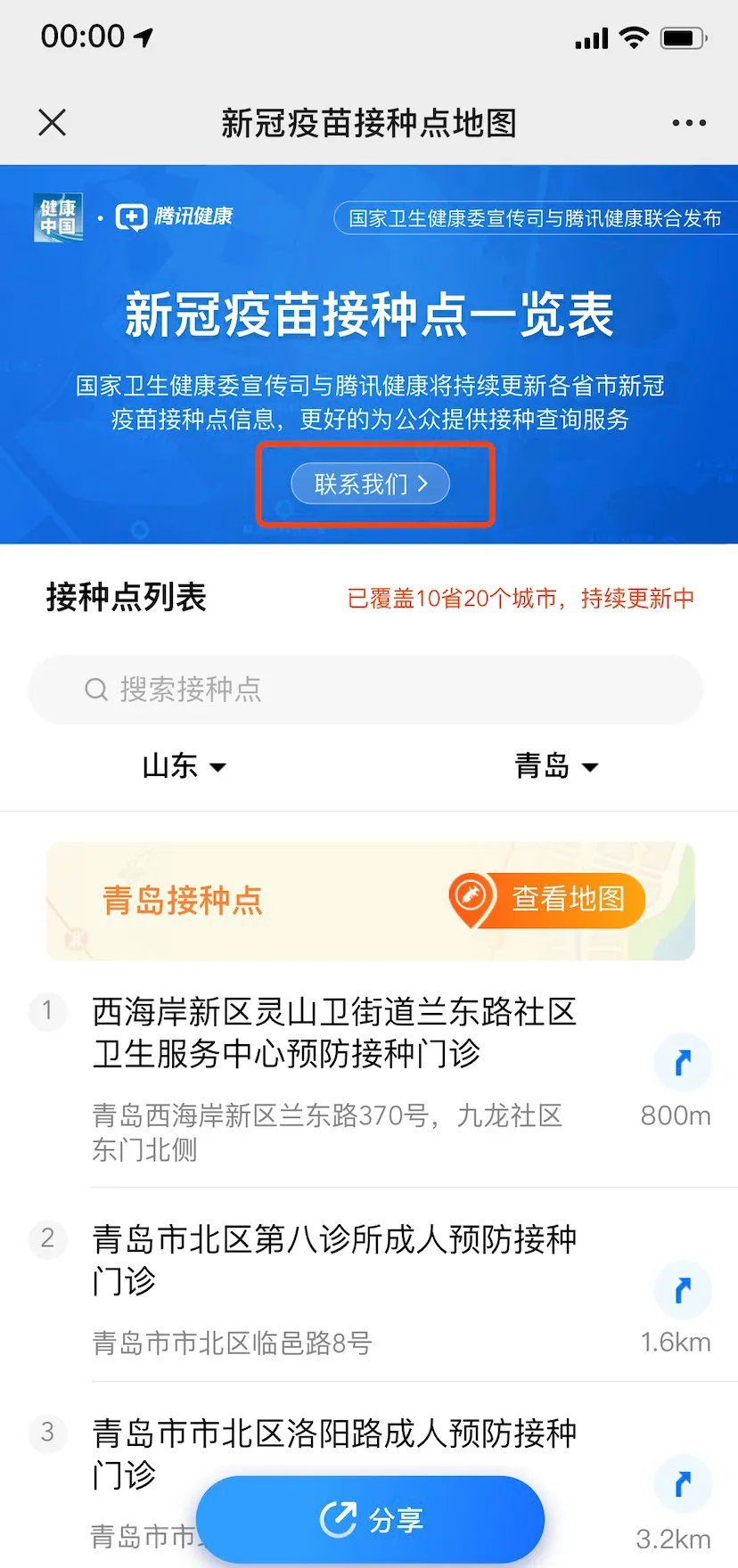
Task: Tap the 联系我们 button
Action: 370,484
